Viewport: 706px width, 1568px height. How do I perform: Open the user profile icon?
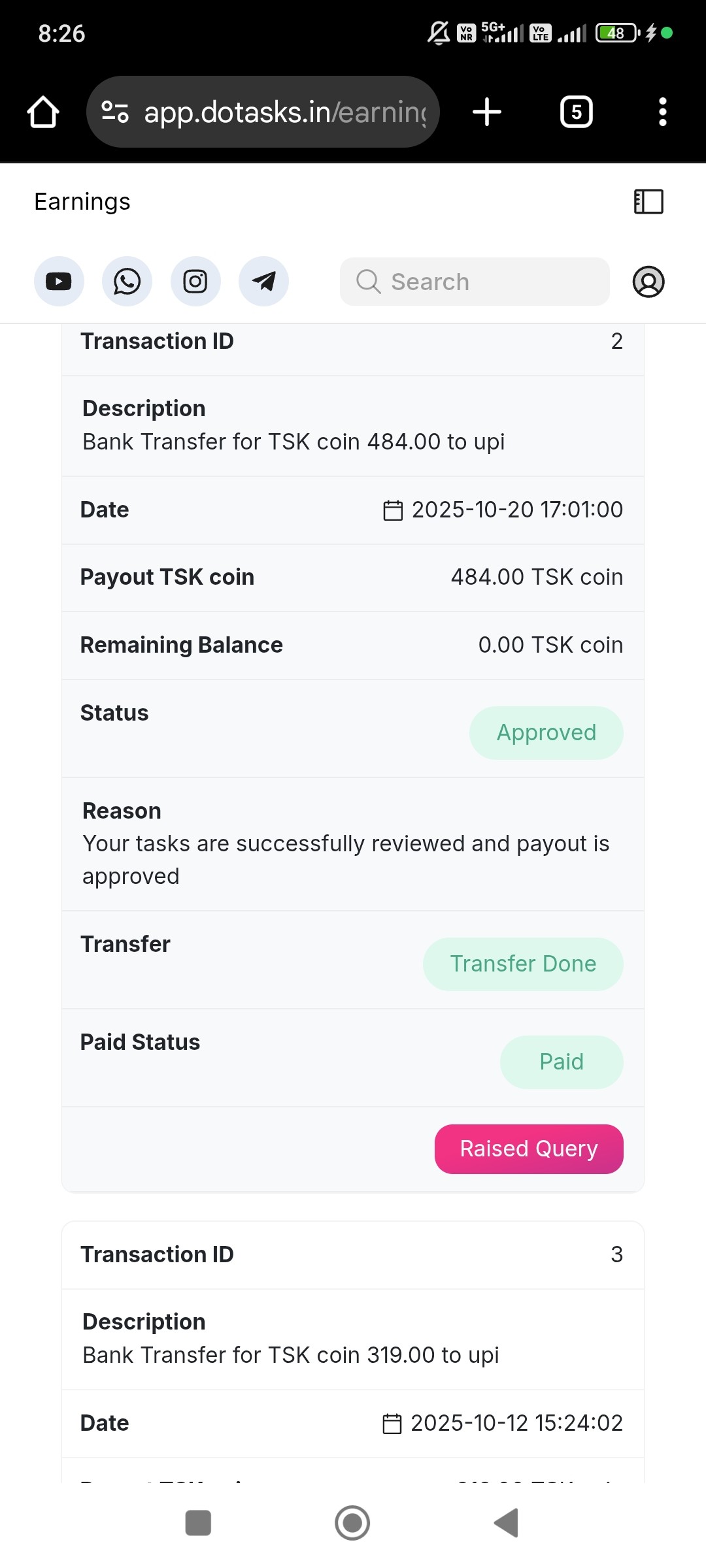point(648,282)
